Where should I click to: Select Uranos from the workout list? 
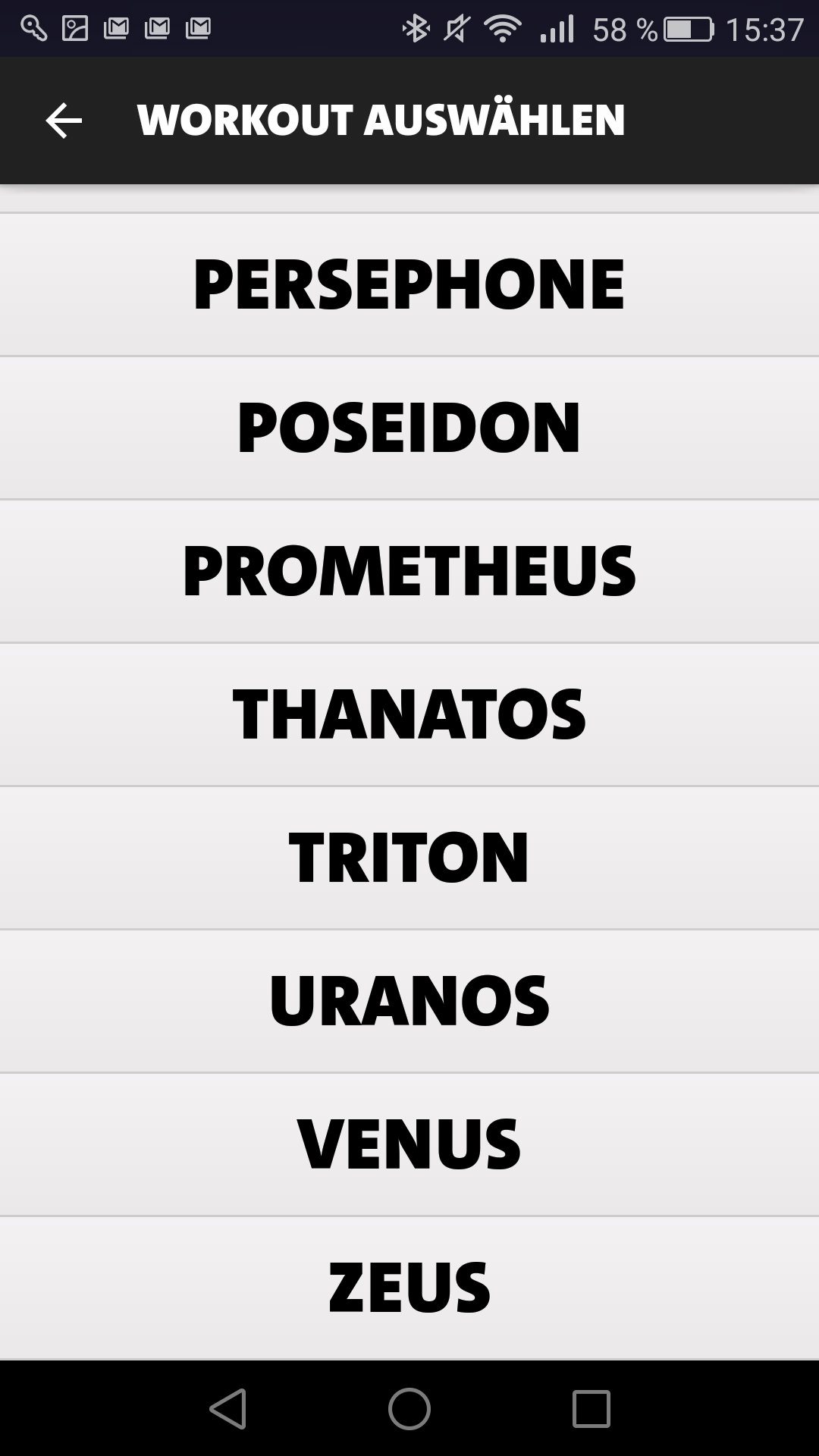(409, 1001)
